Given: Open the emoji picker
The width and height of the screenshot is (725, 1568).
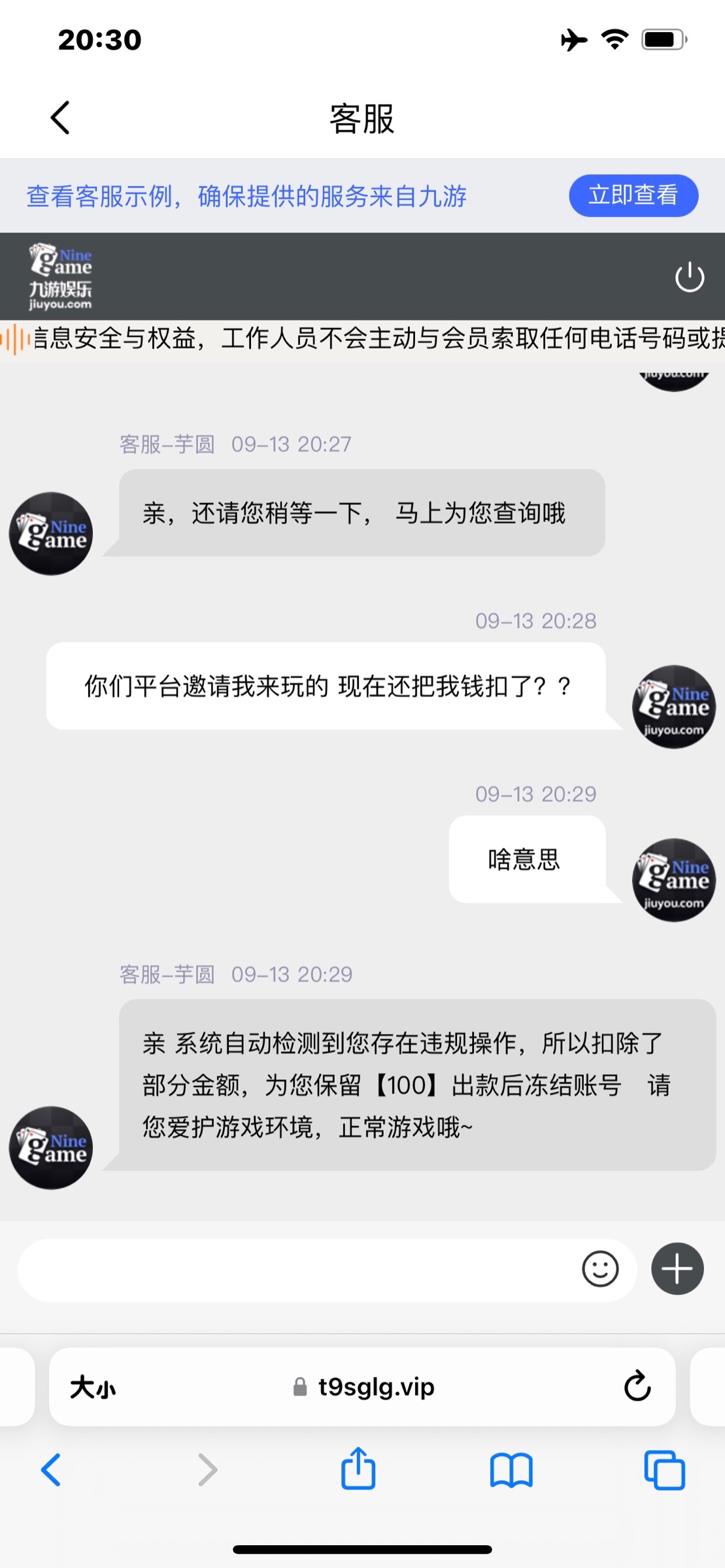Looking at the screenshot, I should pyautogui.click(x=599, y=1269).
